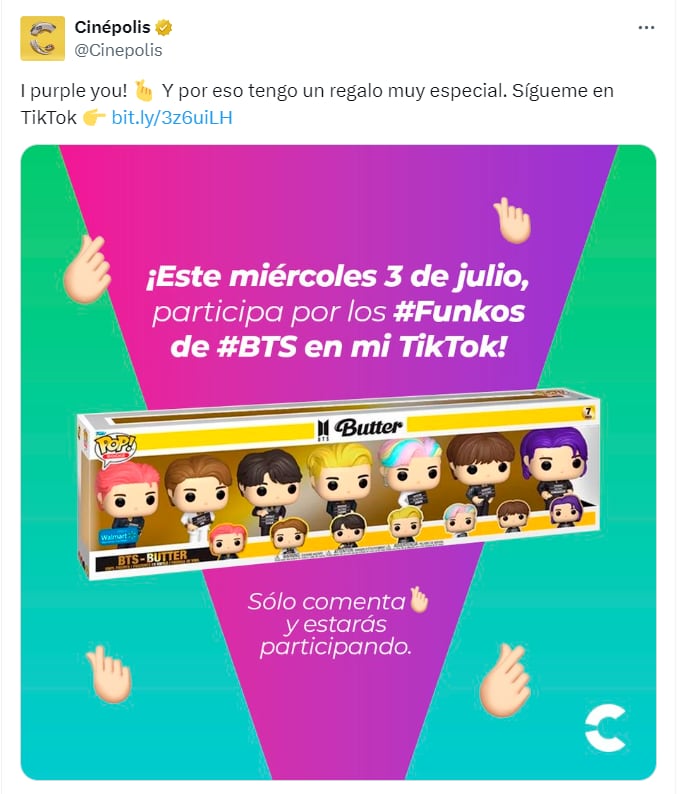Open the tweet's overflow menu

point(646,28)
